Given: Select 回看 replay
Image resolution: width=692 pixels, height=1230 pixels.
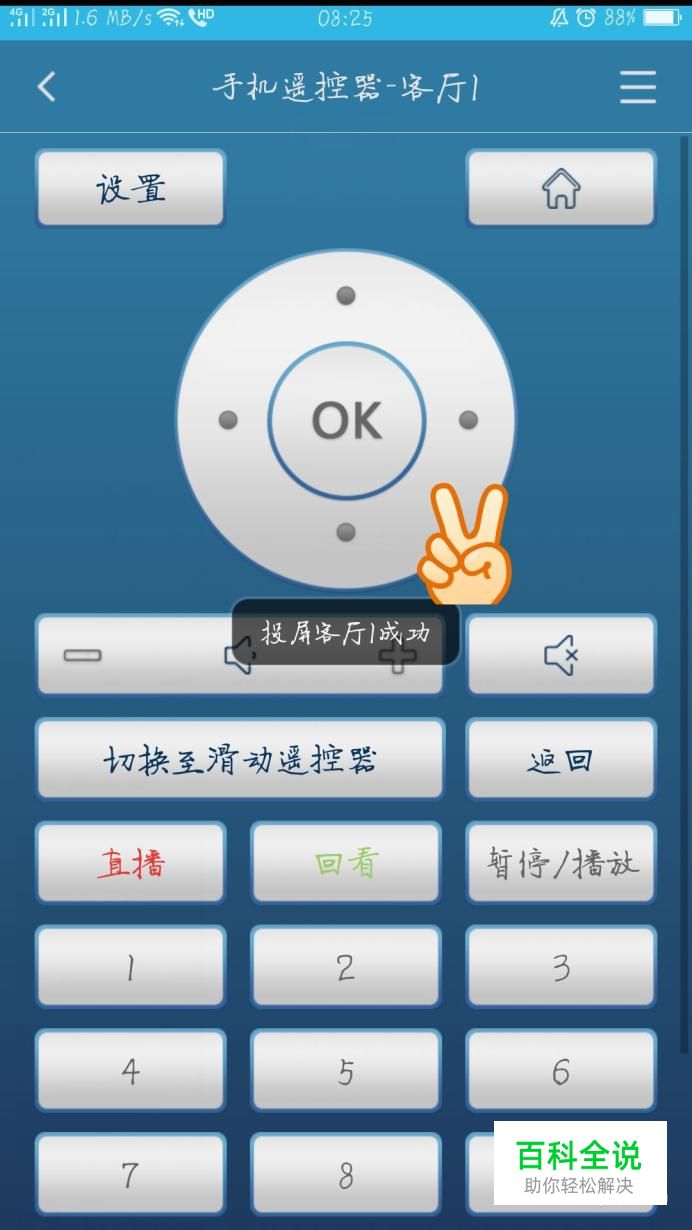Looking at the screenshot, I should coord(346,863).
